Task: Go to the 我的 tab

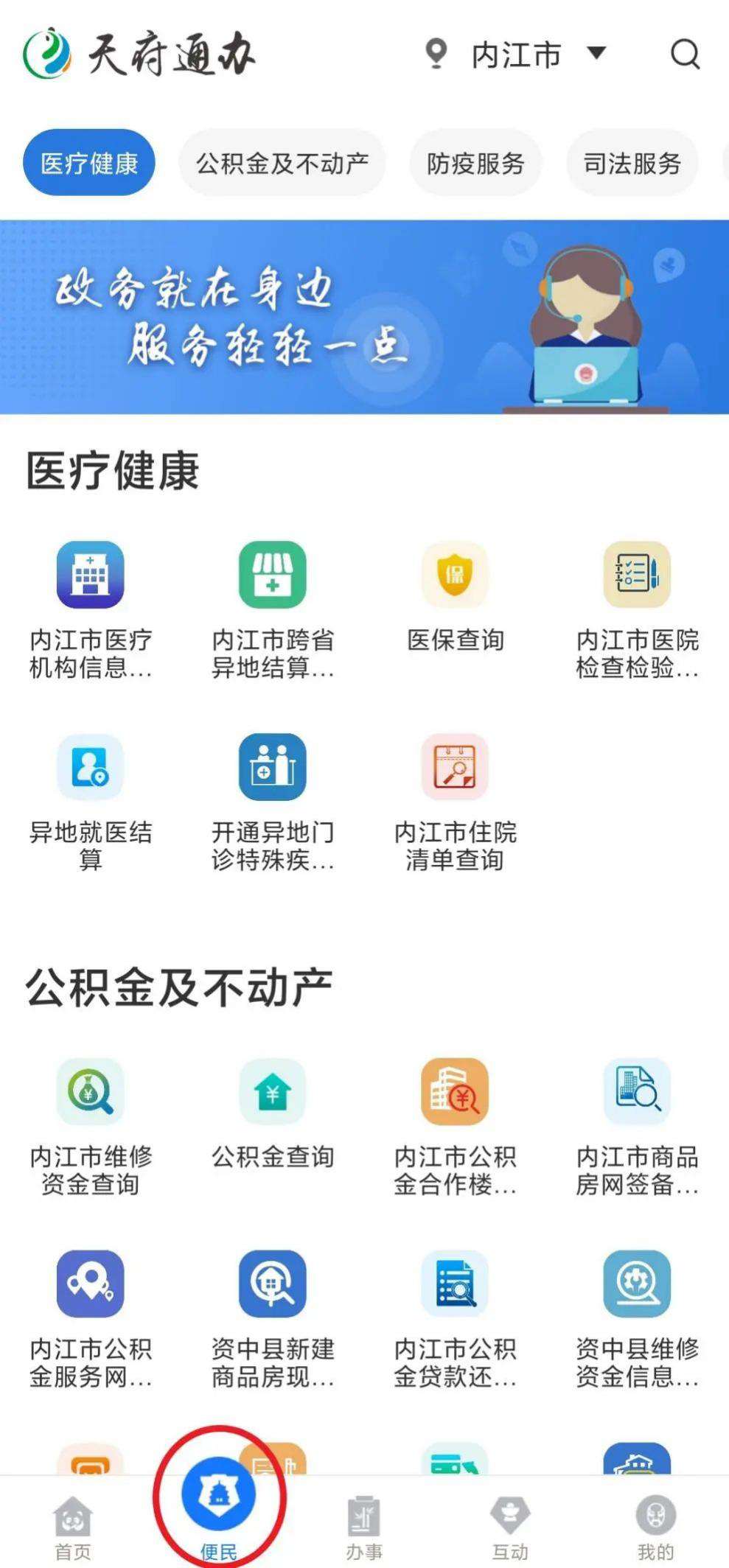Action: (x=655, y=1527)
